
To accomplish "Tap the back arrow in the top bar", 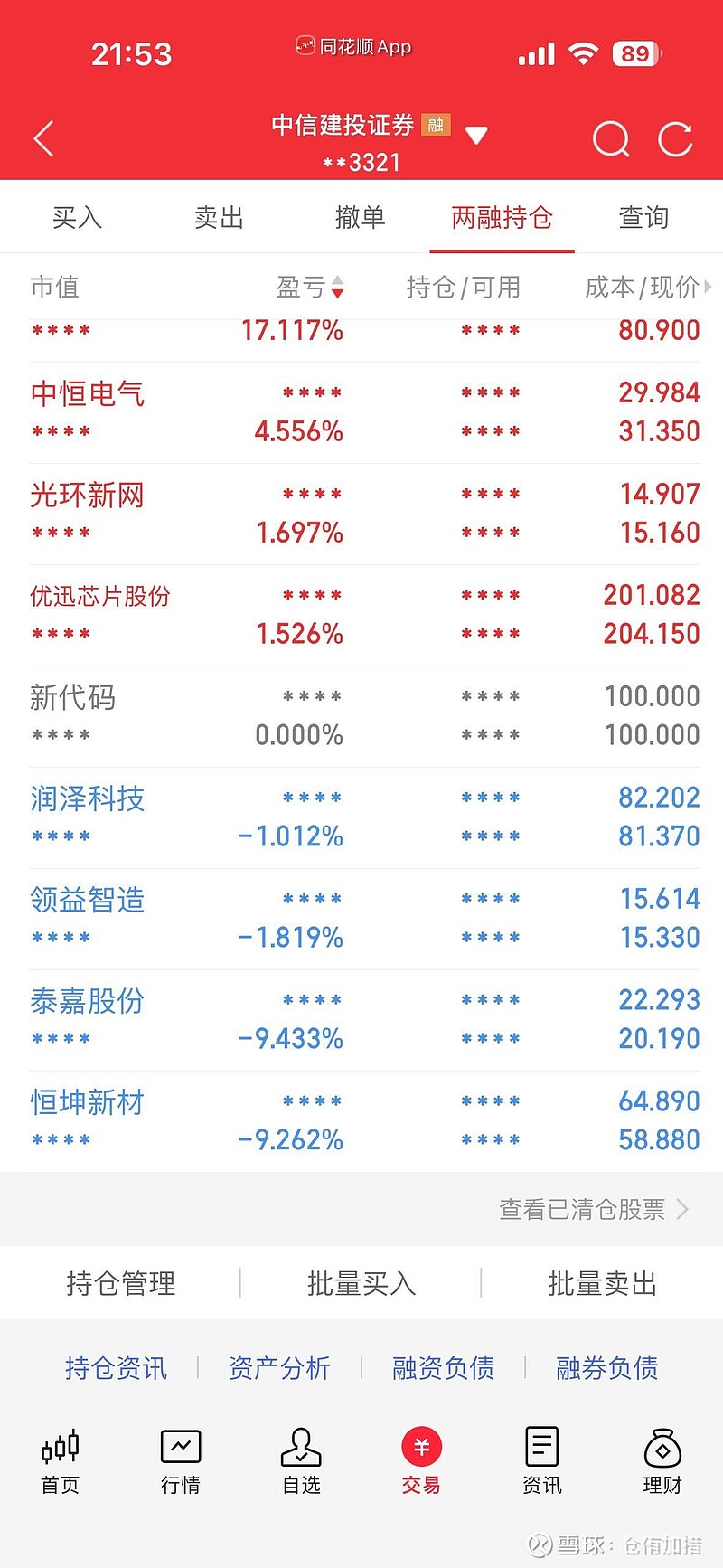I will point(43,139).
